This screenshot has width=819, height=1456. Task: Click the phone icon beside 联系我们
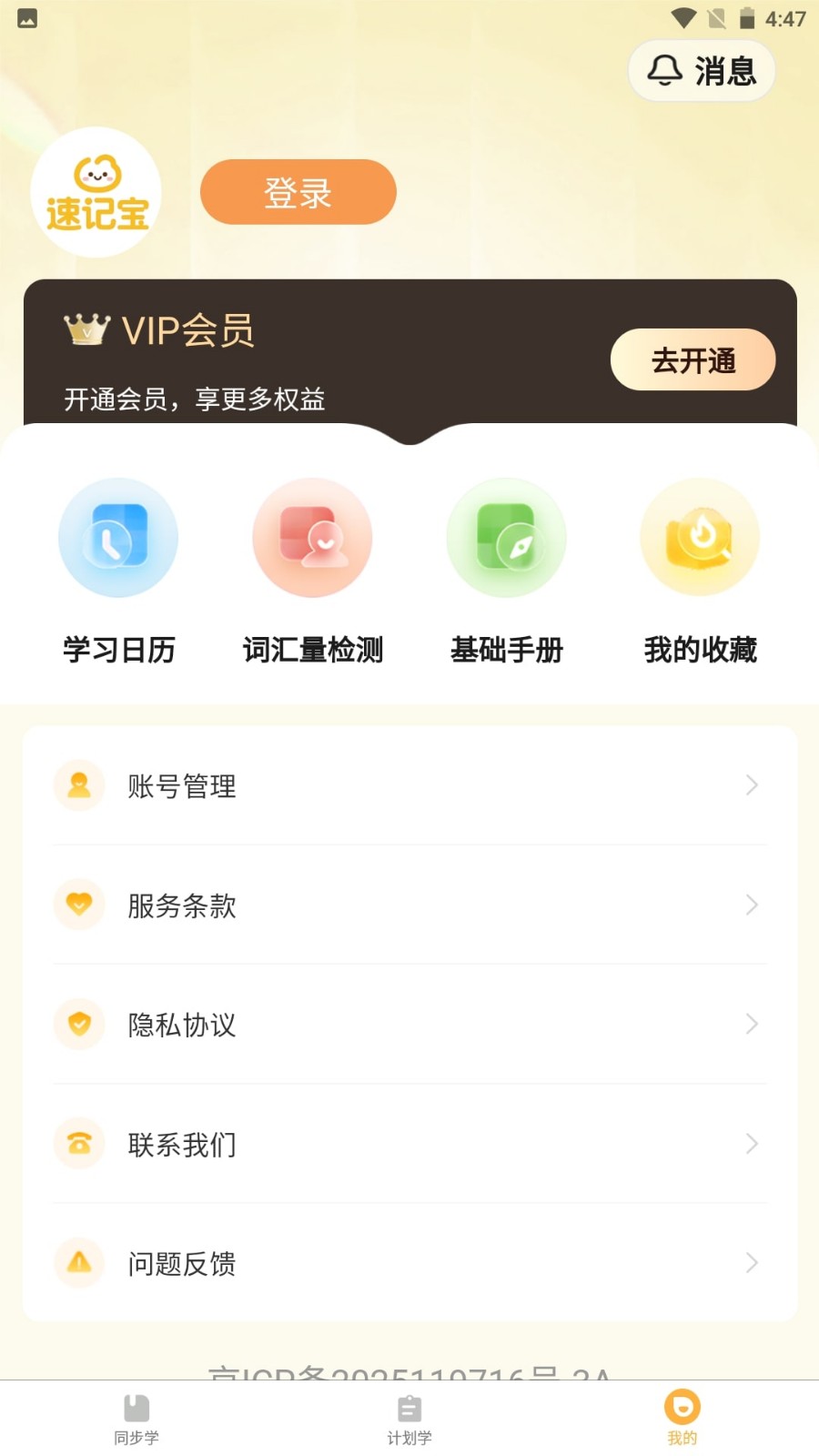pyautogui.click(x=79, y=1143)
